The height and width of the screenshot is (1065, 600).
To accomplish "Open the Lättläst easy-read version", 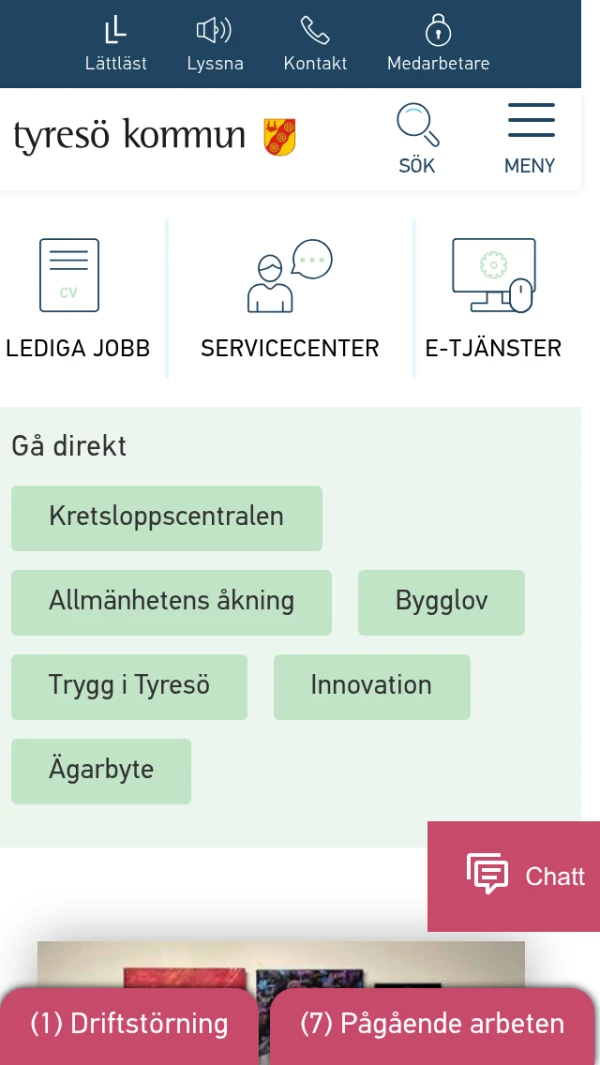I will coord(116,44).
